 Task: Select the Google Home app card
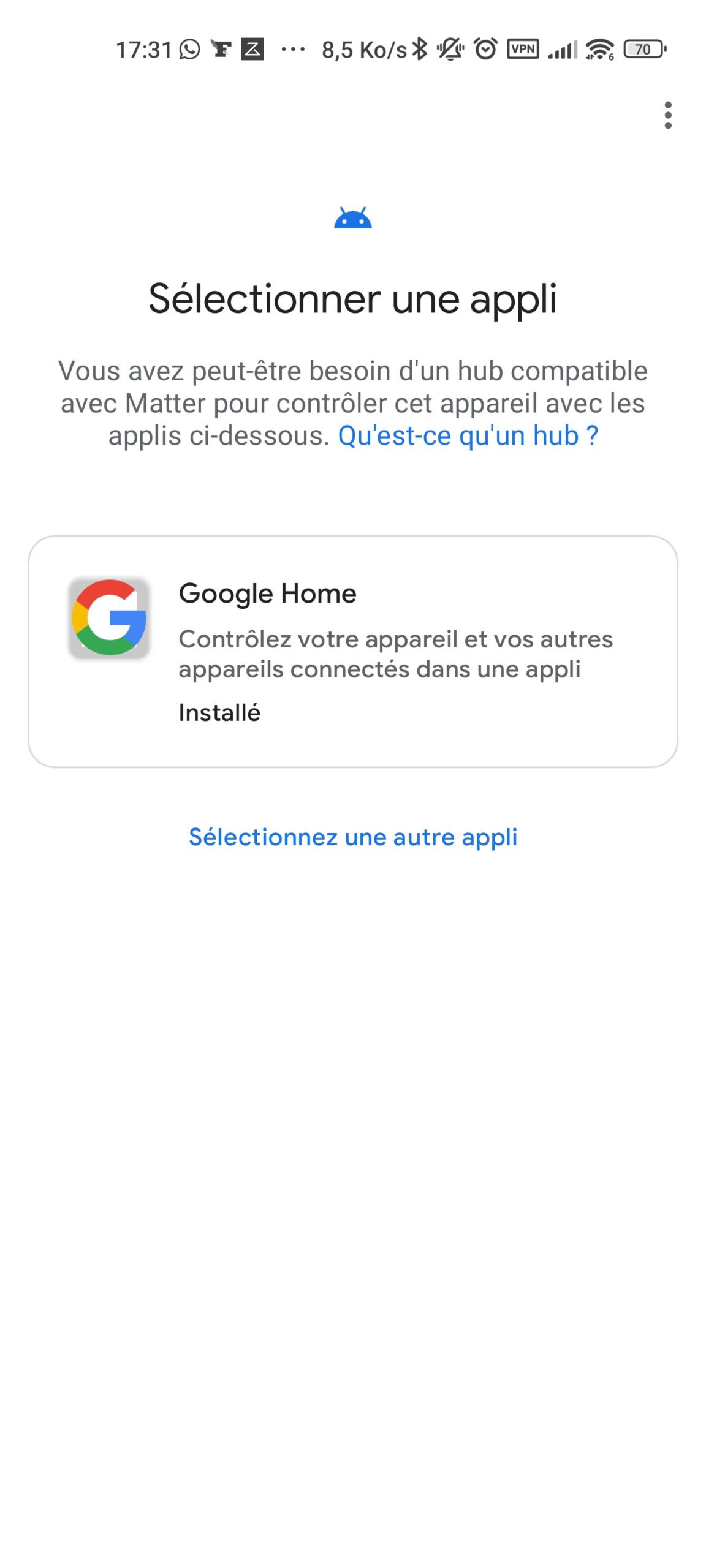pos(353,651)
